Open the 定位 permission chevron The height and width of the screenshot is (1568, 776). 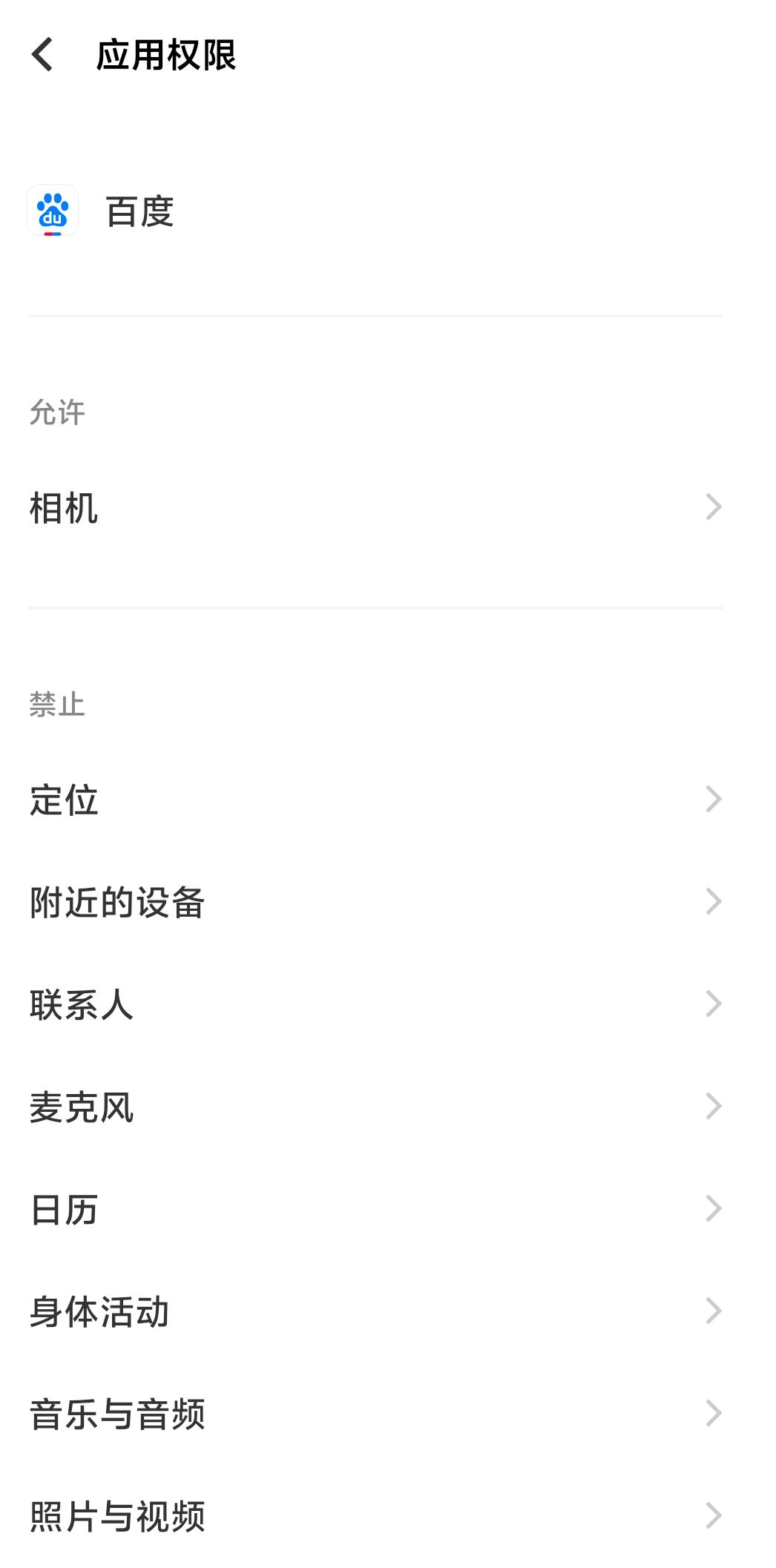click(713, 798)
